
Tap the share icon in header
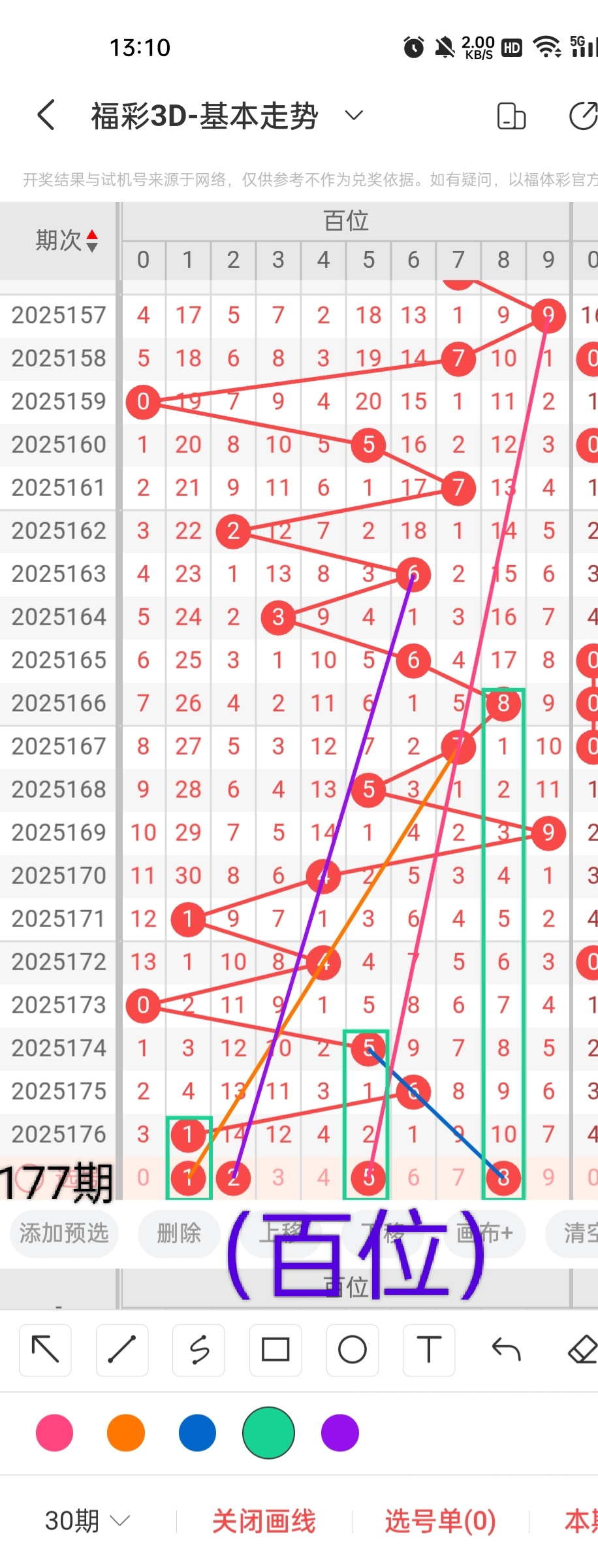tap(582, 116)
